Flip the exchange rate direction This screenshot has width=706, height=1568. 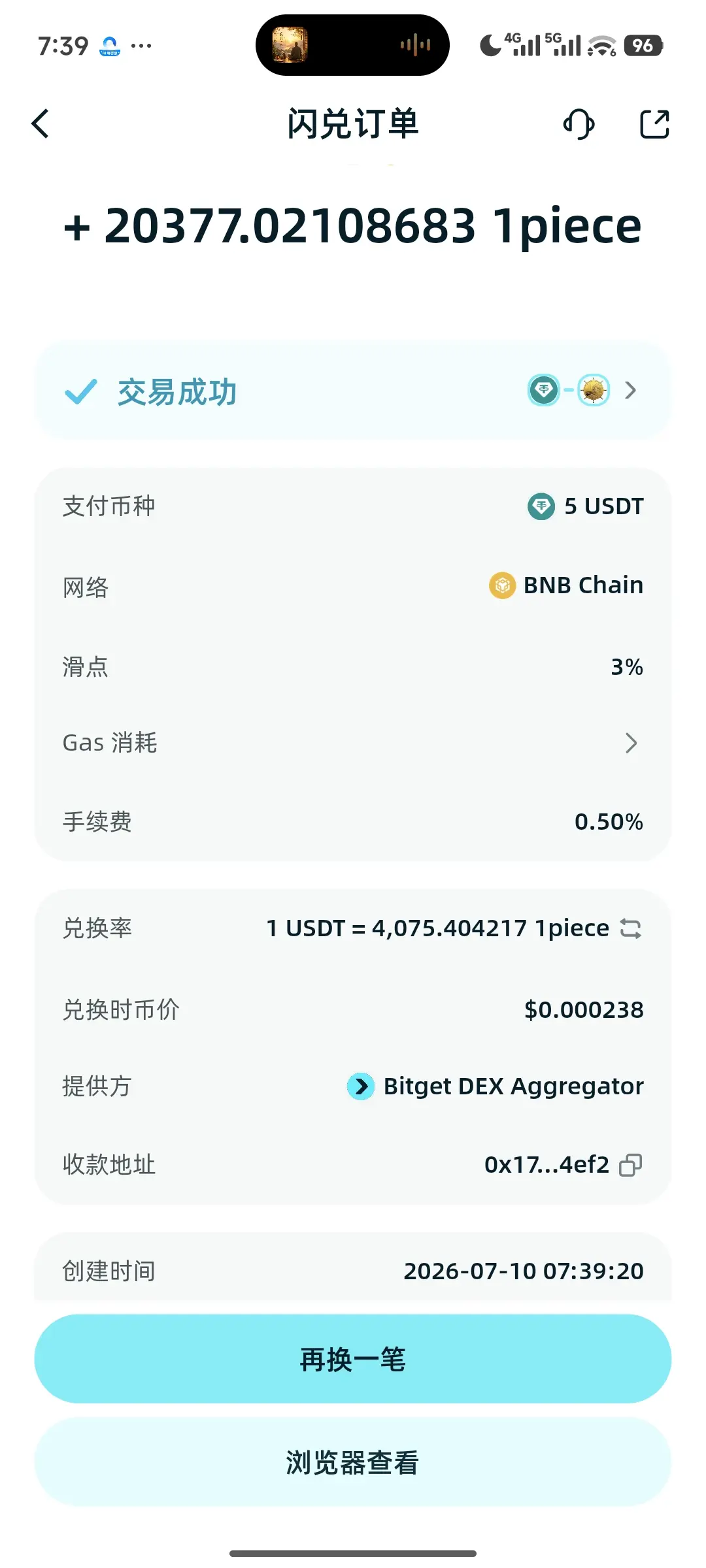(631, 928)
